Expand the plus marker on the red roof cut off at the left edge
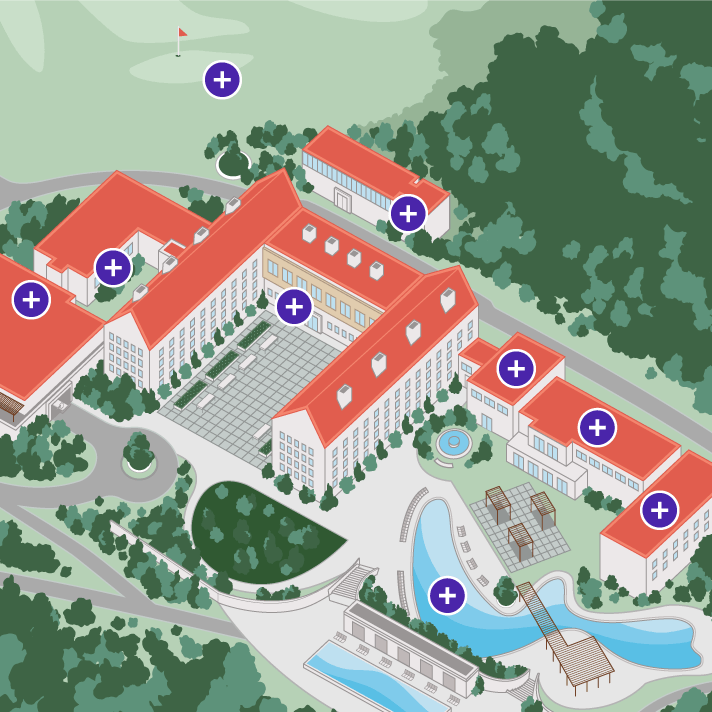Viewport: 712px width, 712px height. pyautogui.click(x=31, y=300)
